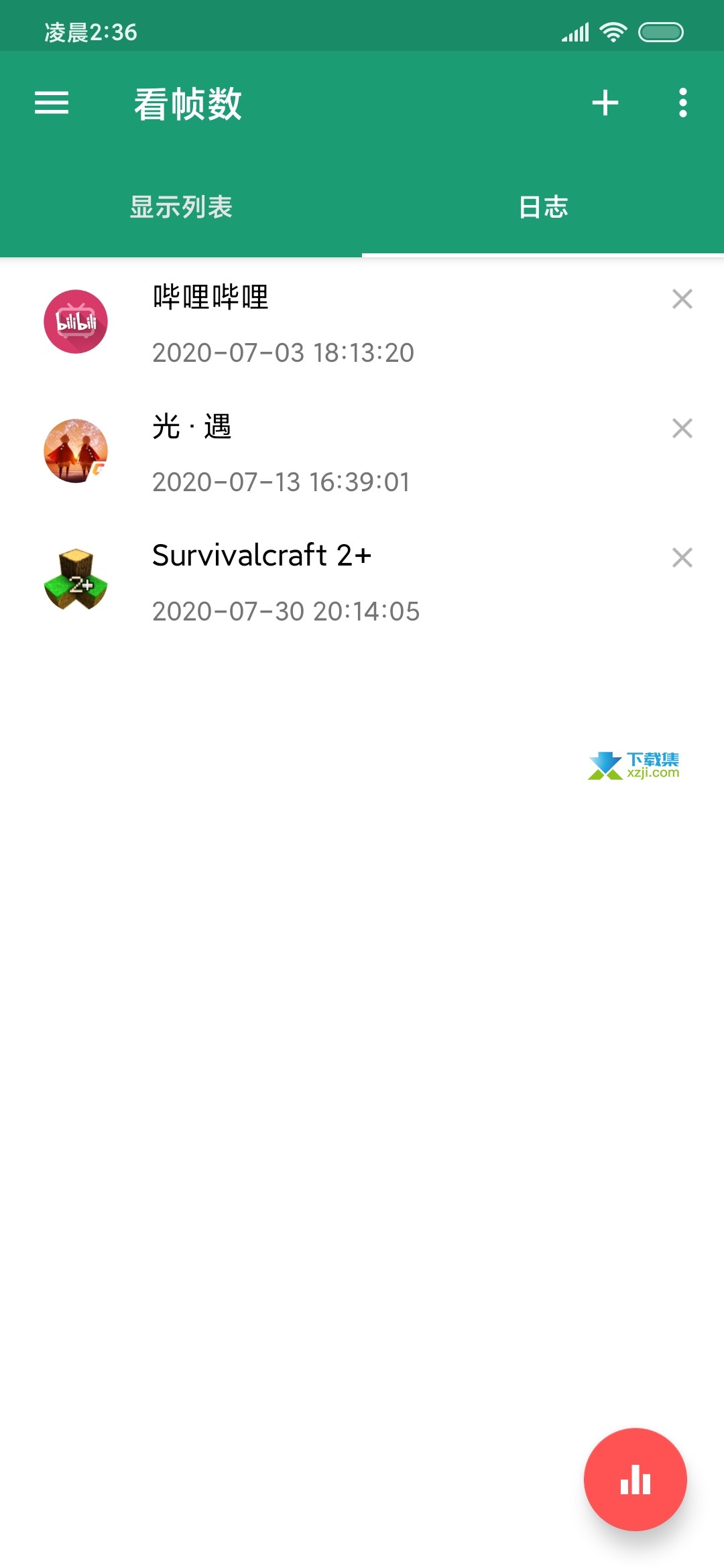
Task: Tap the plus icon to add
Action: coord(605,103)
